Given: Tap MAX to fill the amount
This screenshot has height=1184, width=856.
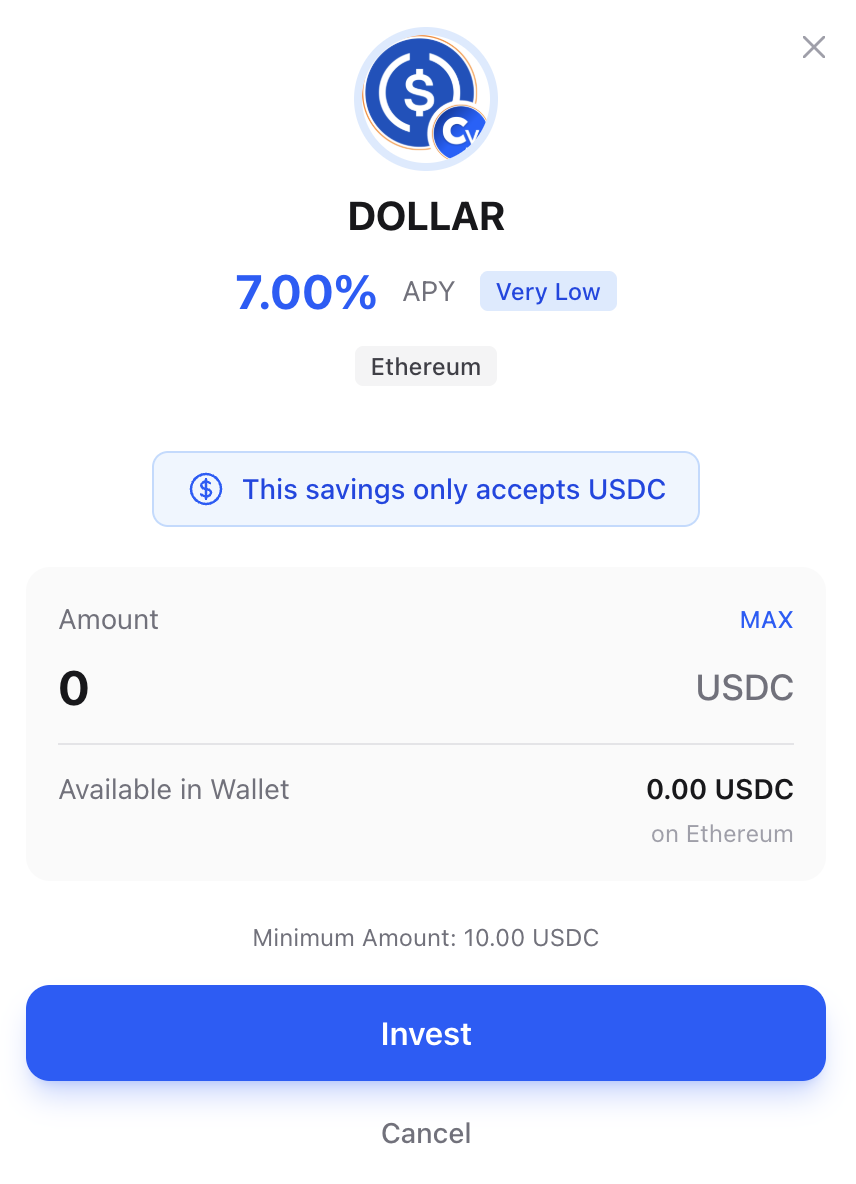Looking at the screenshot, I should (766, 620).
